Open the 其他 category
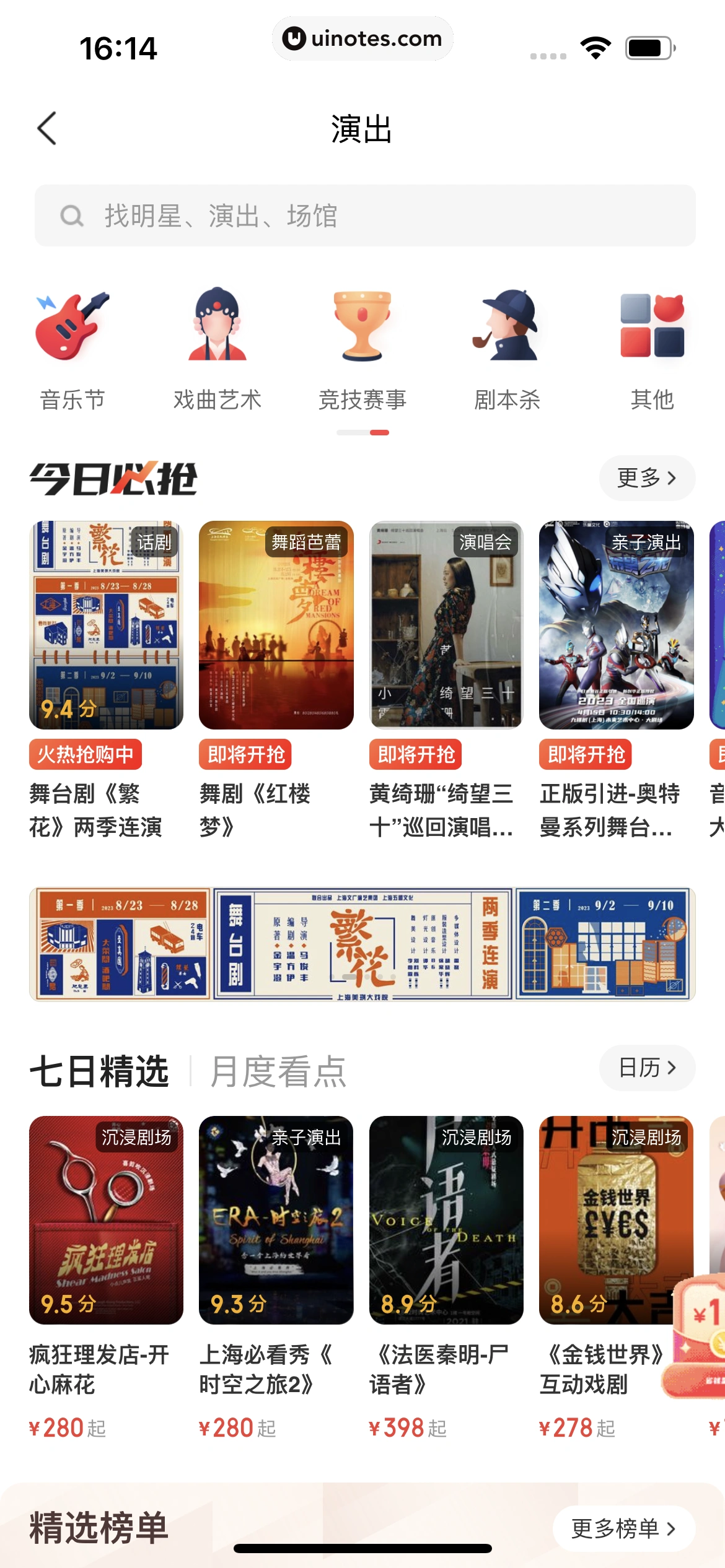Viewport: 725px width, 1568px height. [652, 351]
